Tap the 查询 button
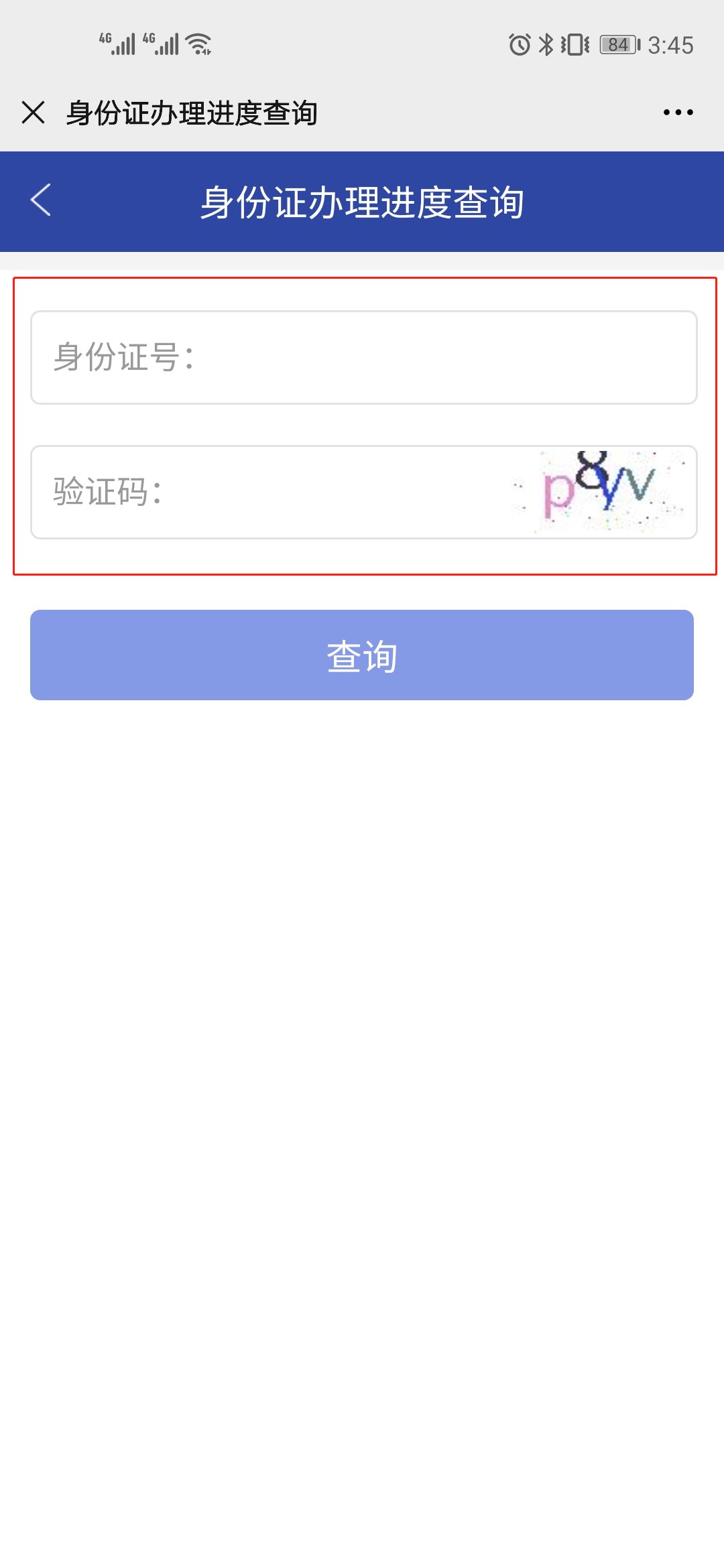This screenshot has height=1568, width=724. [362, 655]
